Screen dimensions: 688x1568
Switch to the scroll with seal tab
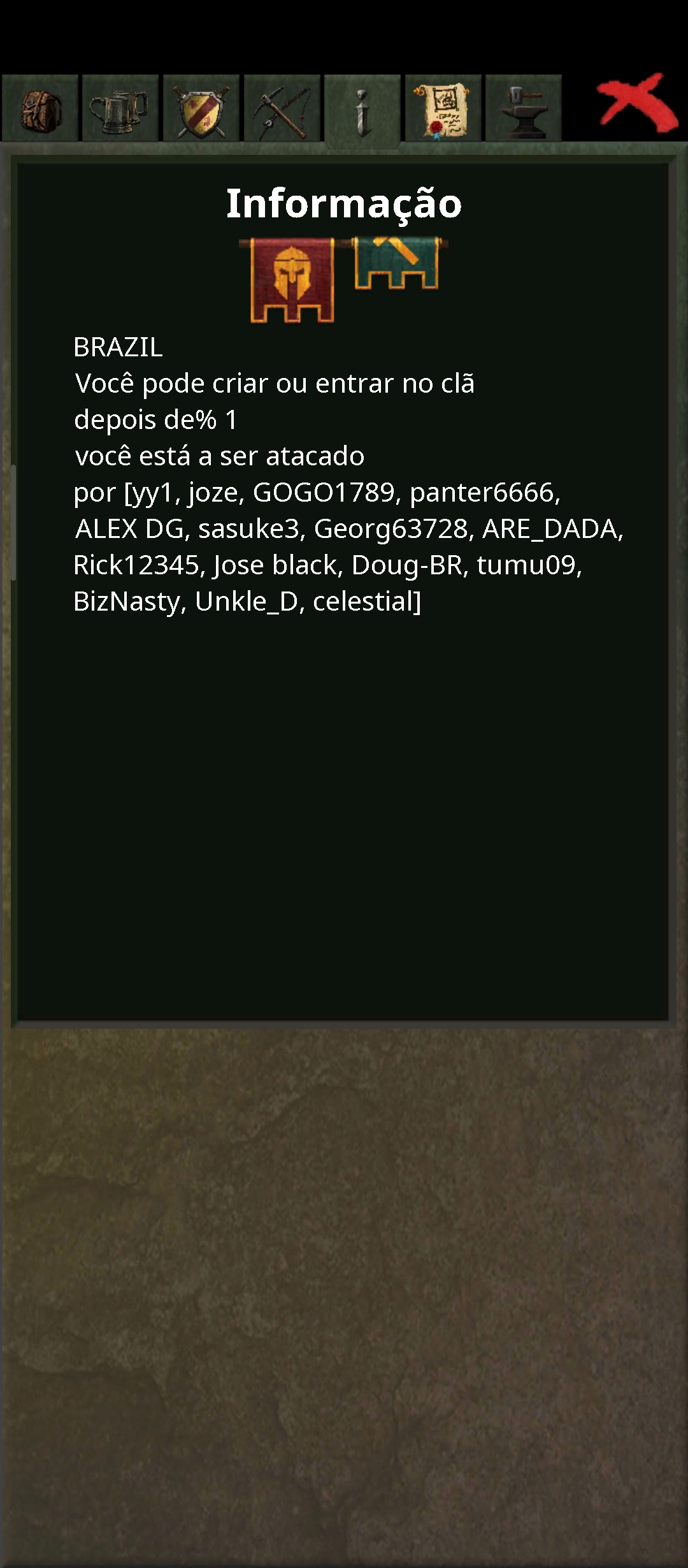tap(443, 110)
